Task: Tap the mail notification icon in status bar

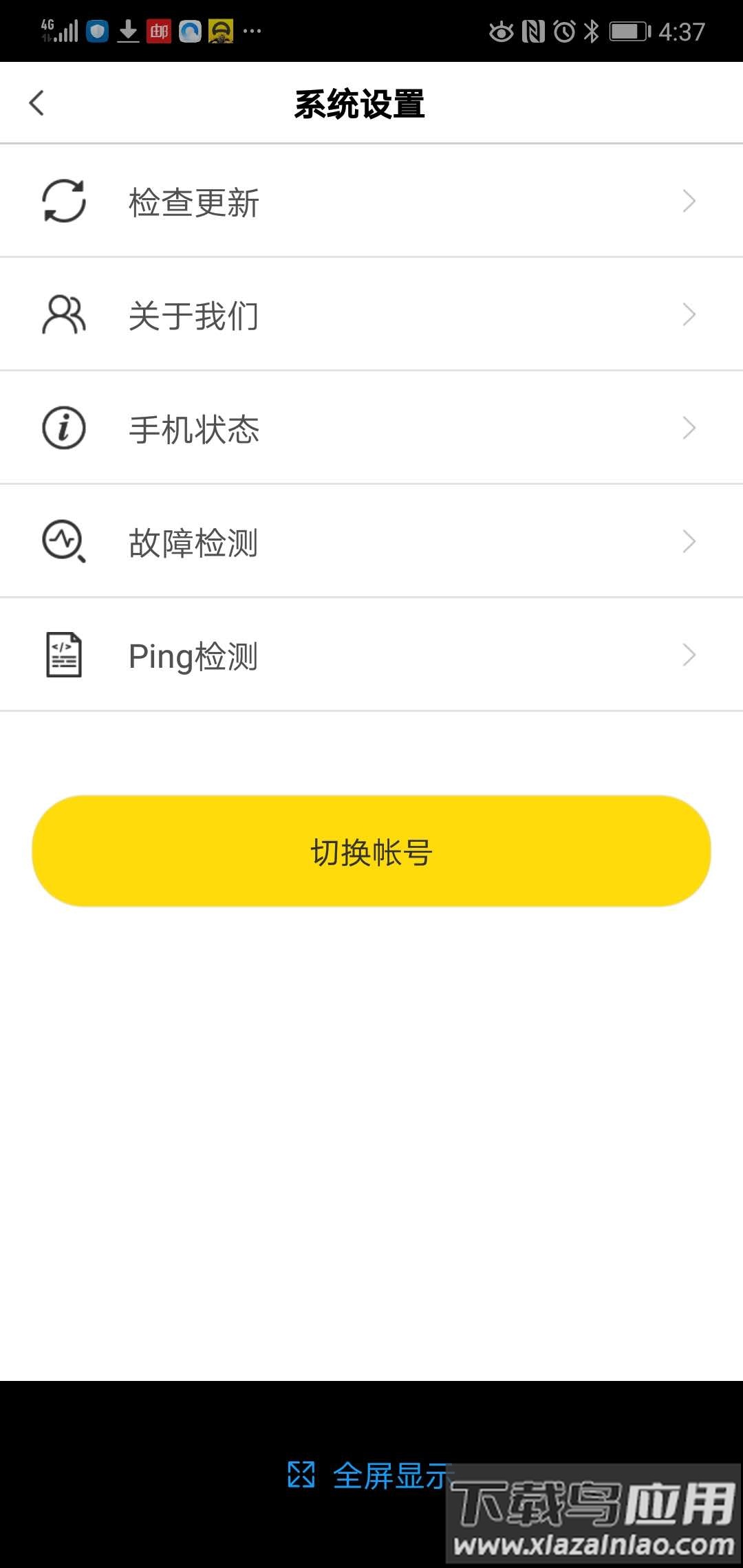Action: tap(160, 31)
